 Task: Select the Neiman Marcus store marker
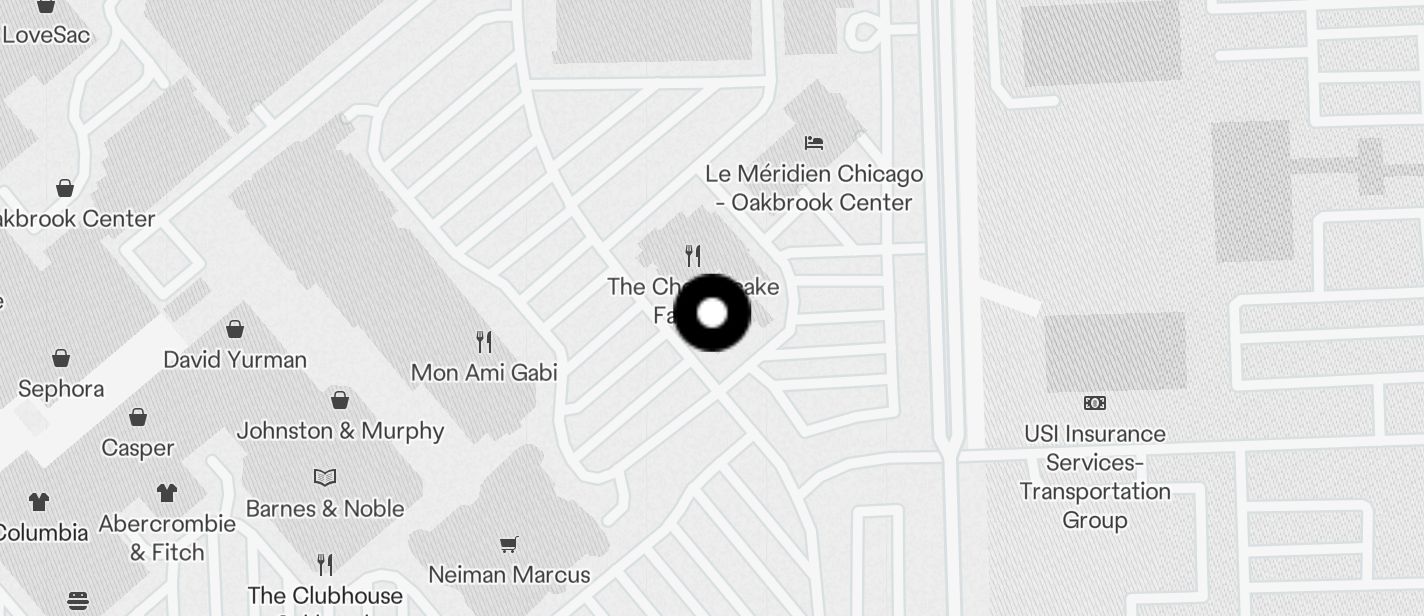tap(509, 545)
